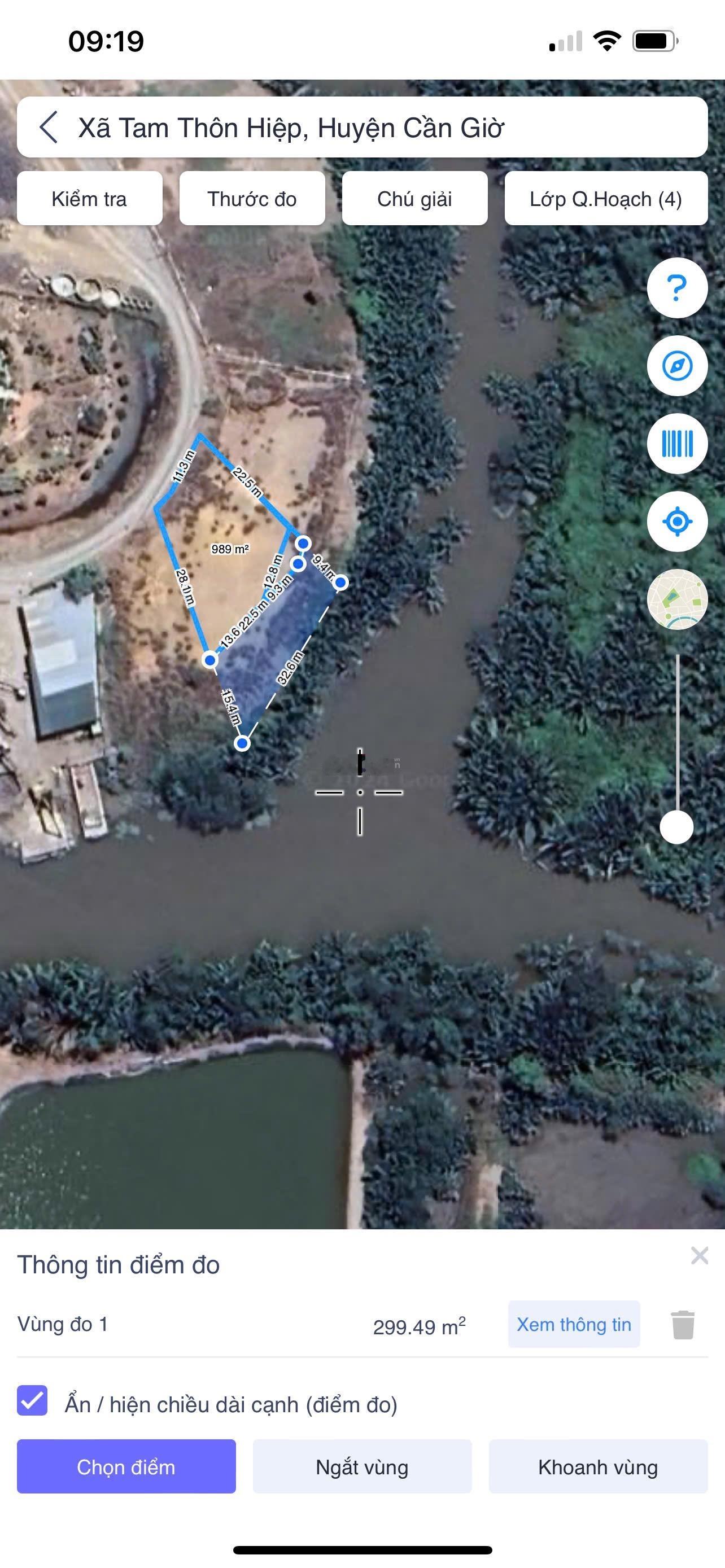The width and height of the screenshot is (725, 1568).
Task: Show the Chú giải legend
Action: pyautogui.click(x=414, y=199)
